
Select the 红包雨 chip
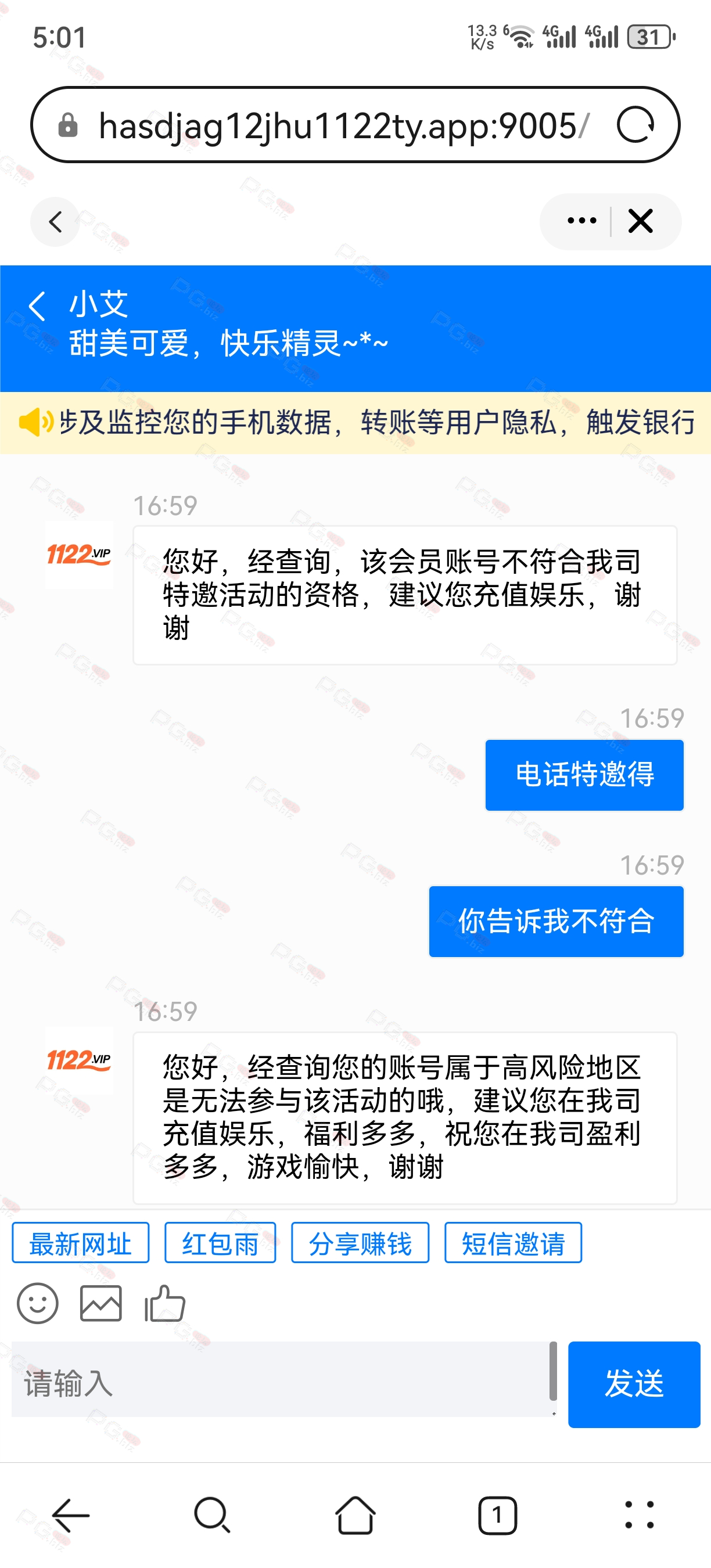(220, 1243)
